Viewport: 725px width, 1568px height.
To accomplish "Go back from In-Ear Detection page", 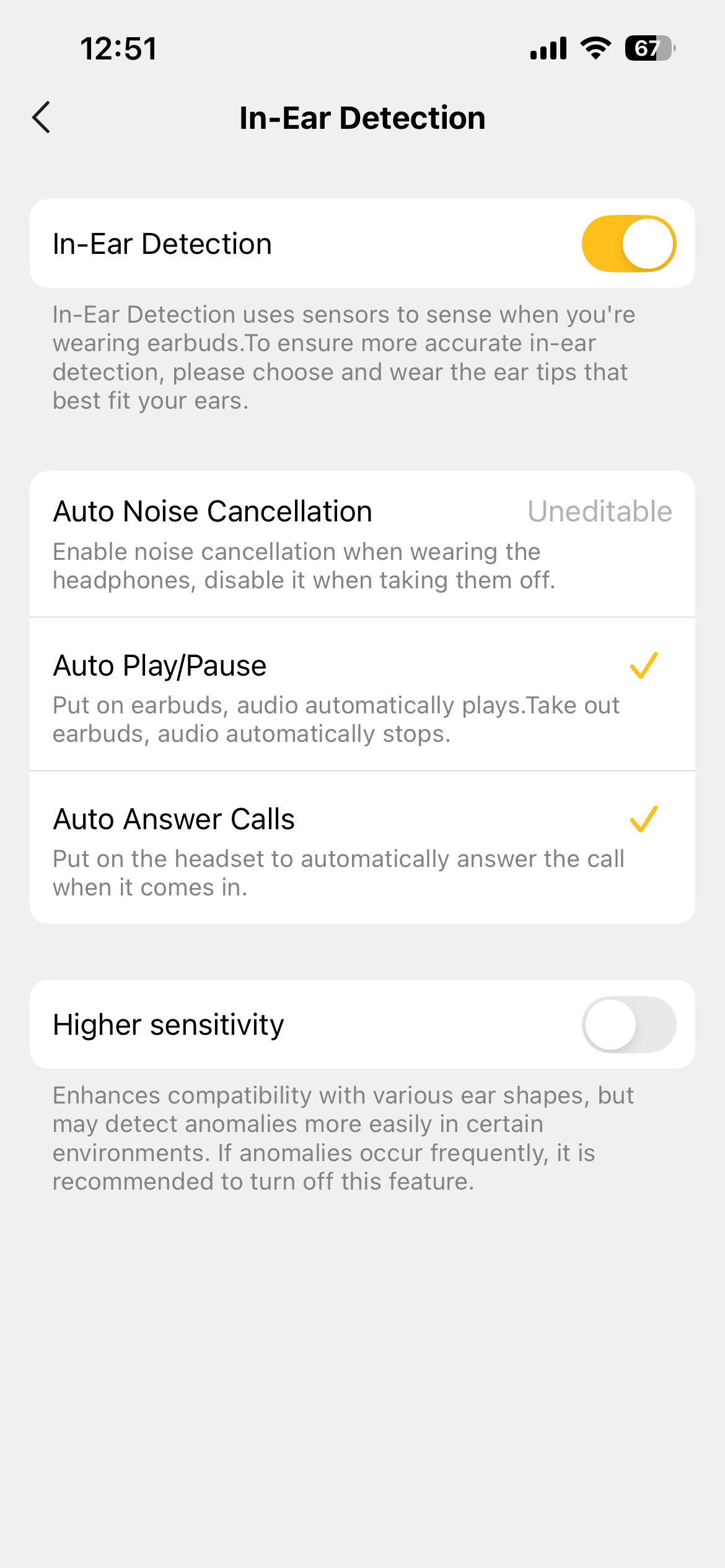I will 42,118.
